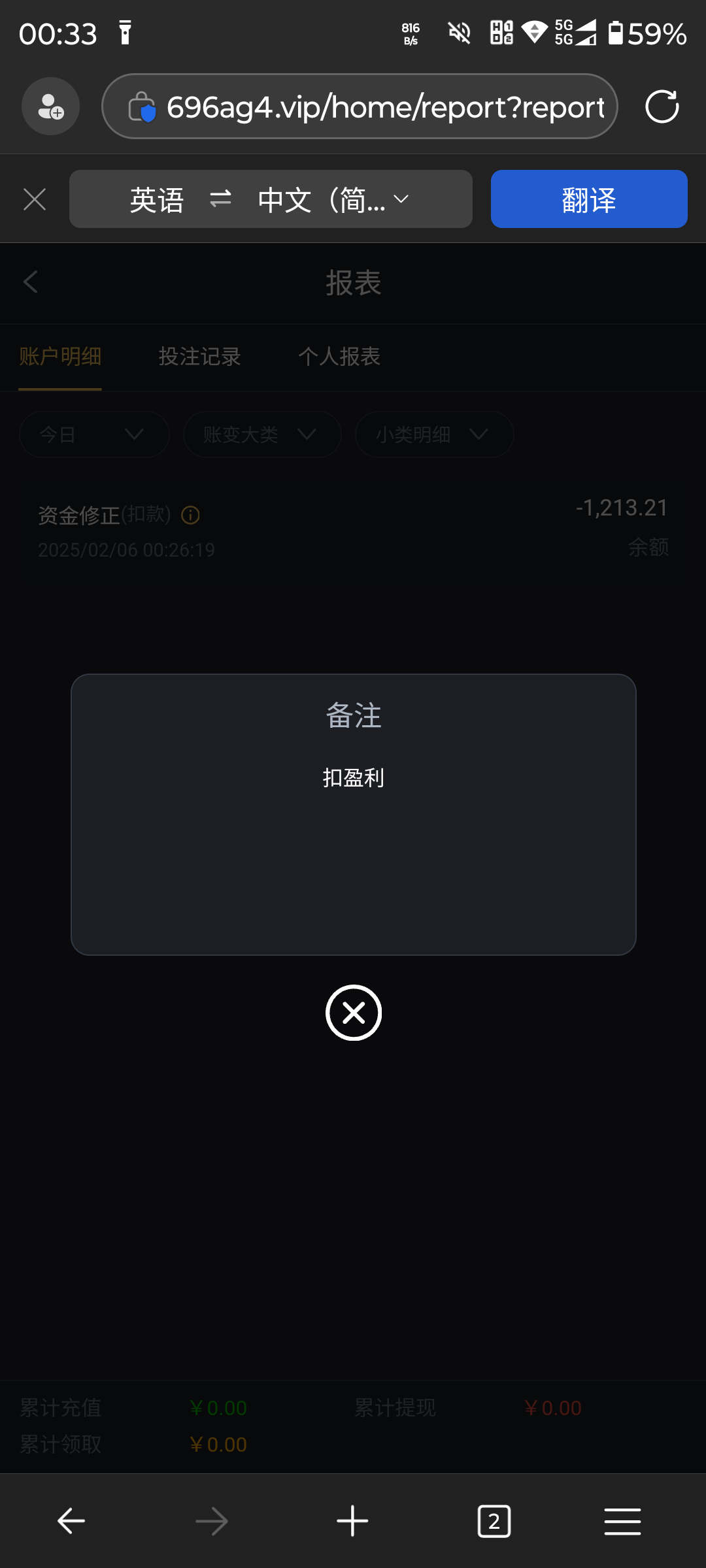Open the tab switcher showing 2 tabs
This screenshot has height=1568, width=706.
494,1520
